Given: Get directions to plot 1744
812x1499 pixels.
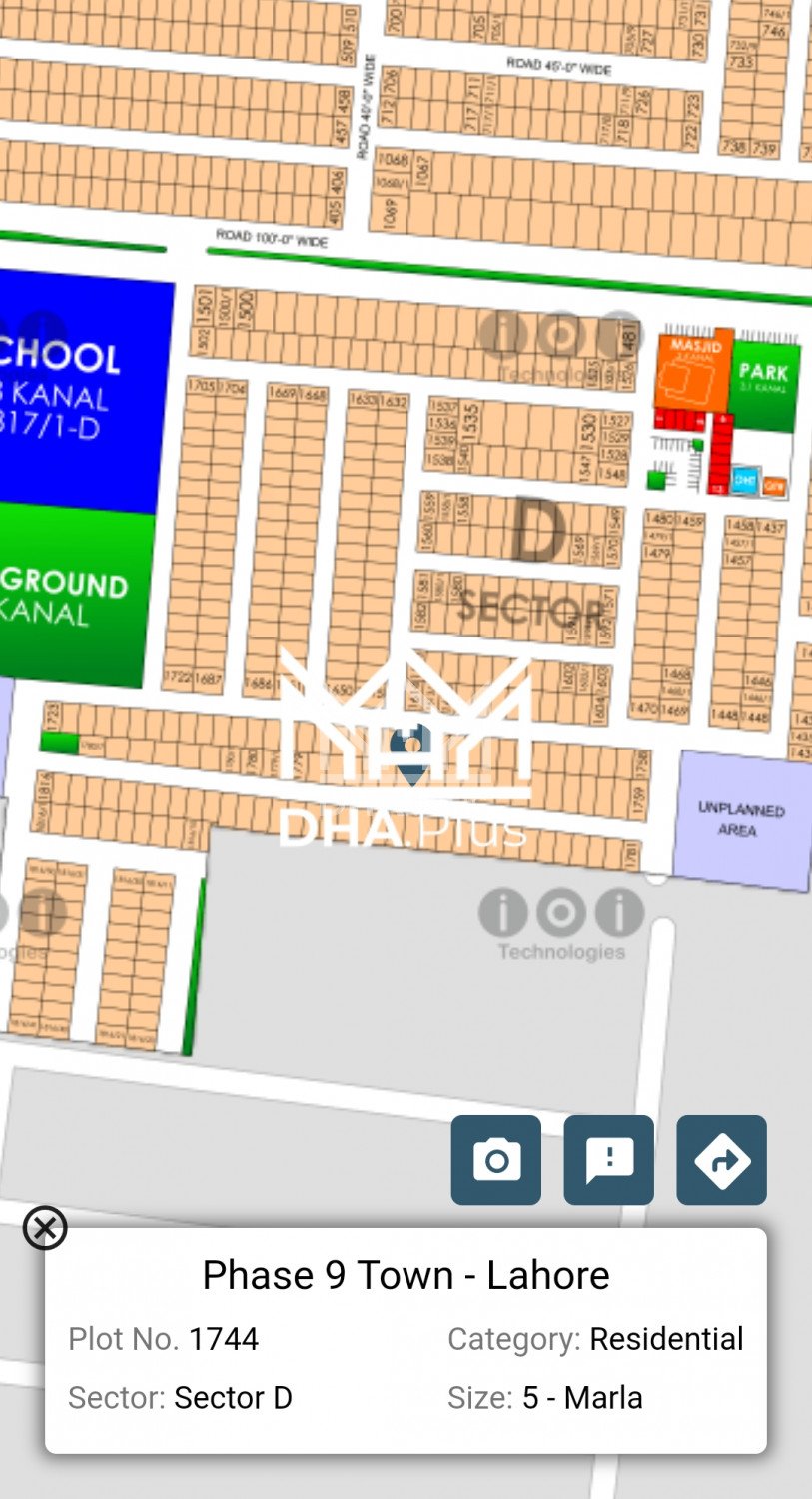Looking at the screenshot, I should [721, 1160].
